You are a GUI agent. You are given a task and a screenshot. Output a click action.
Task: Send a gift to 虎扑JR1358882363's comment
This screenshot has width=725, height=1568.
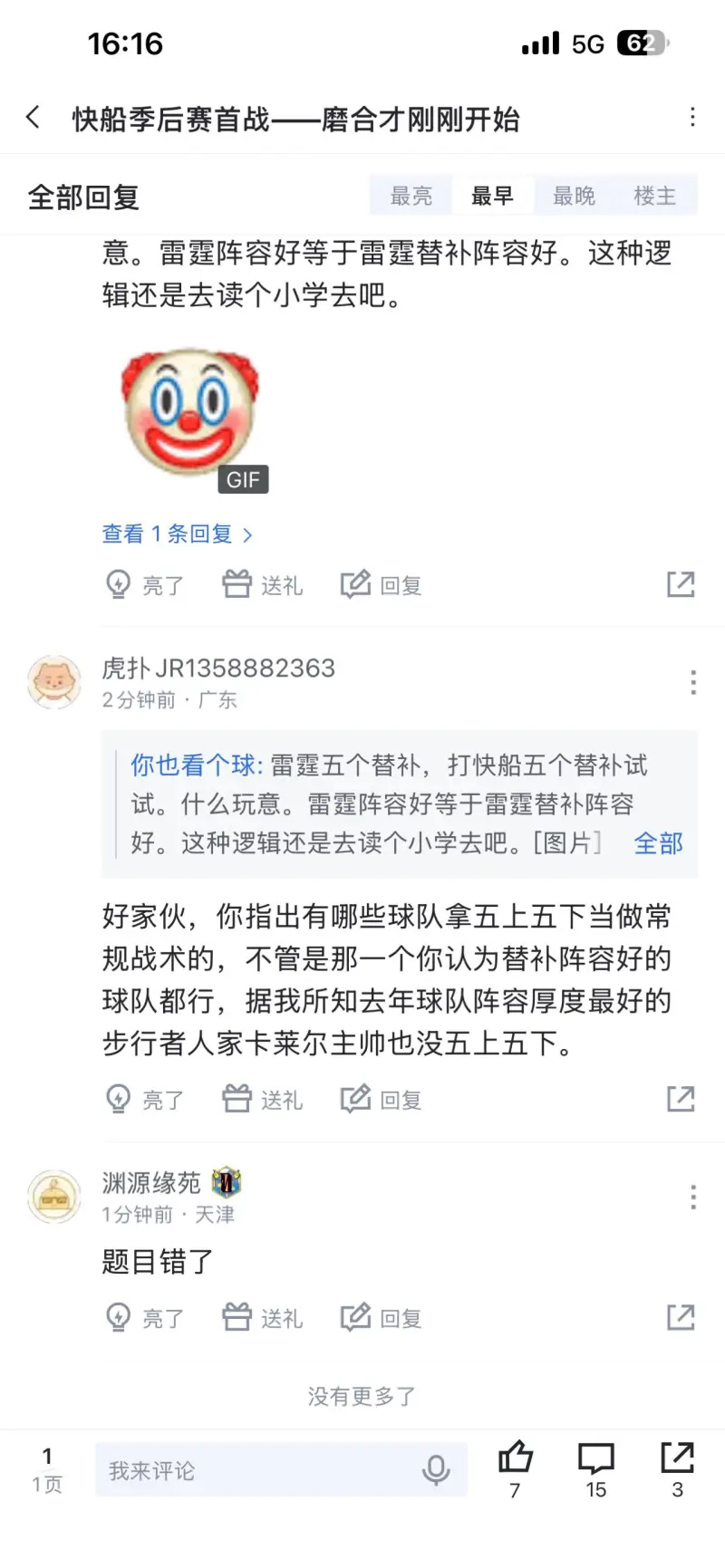(x=263, y=1100)
